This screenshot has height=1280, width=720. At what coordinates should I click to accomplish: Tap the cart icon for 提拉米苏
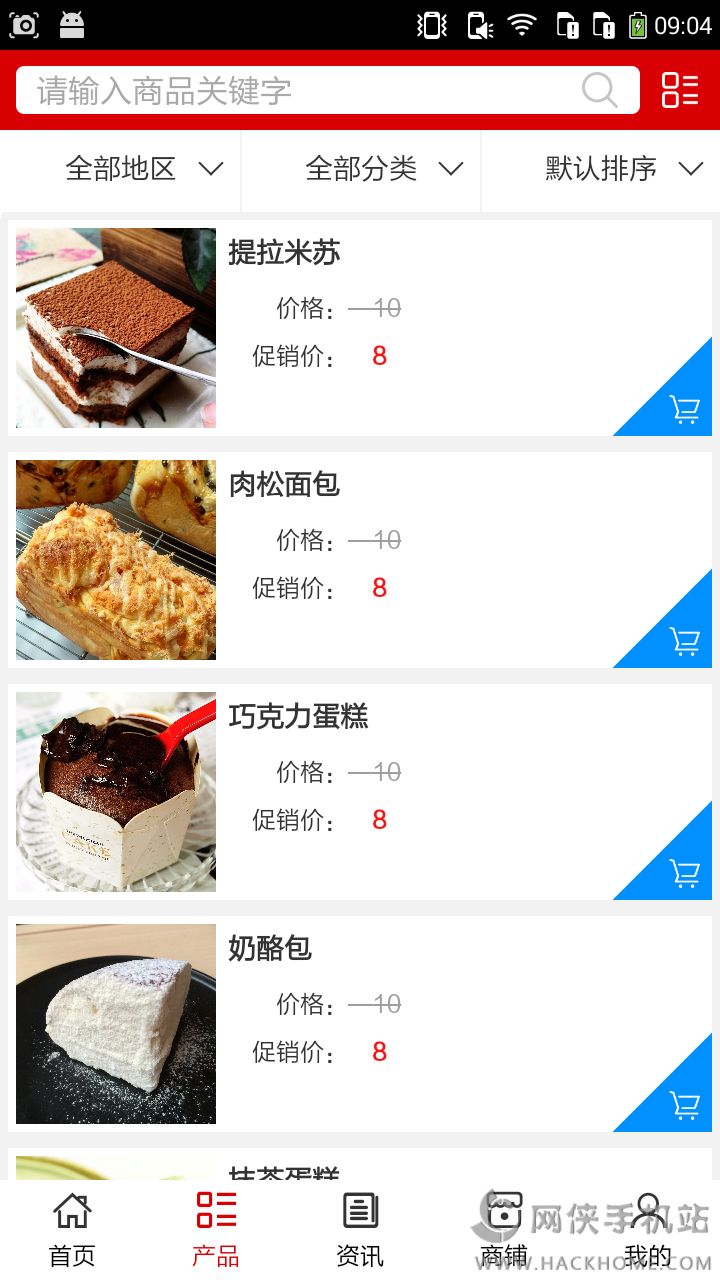(684, 409)
